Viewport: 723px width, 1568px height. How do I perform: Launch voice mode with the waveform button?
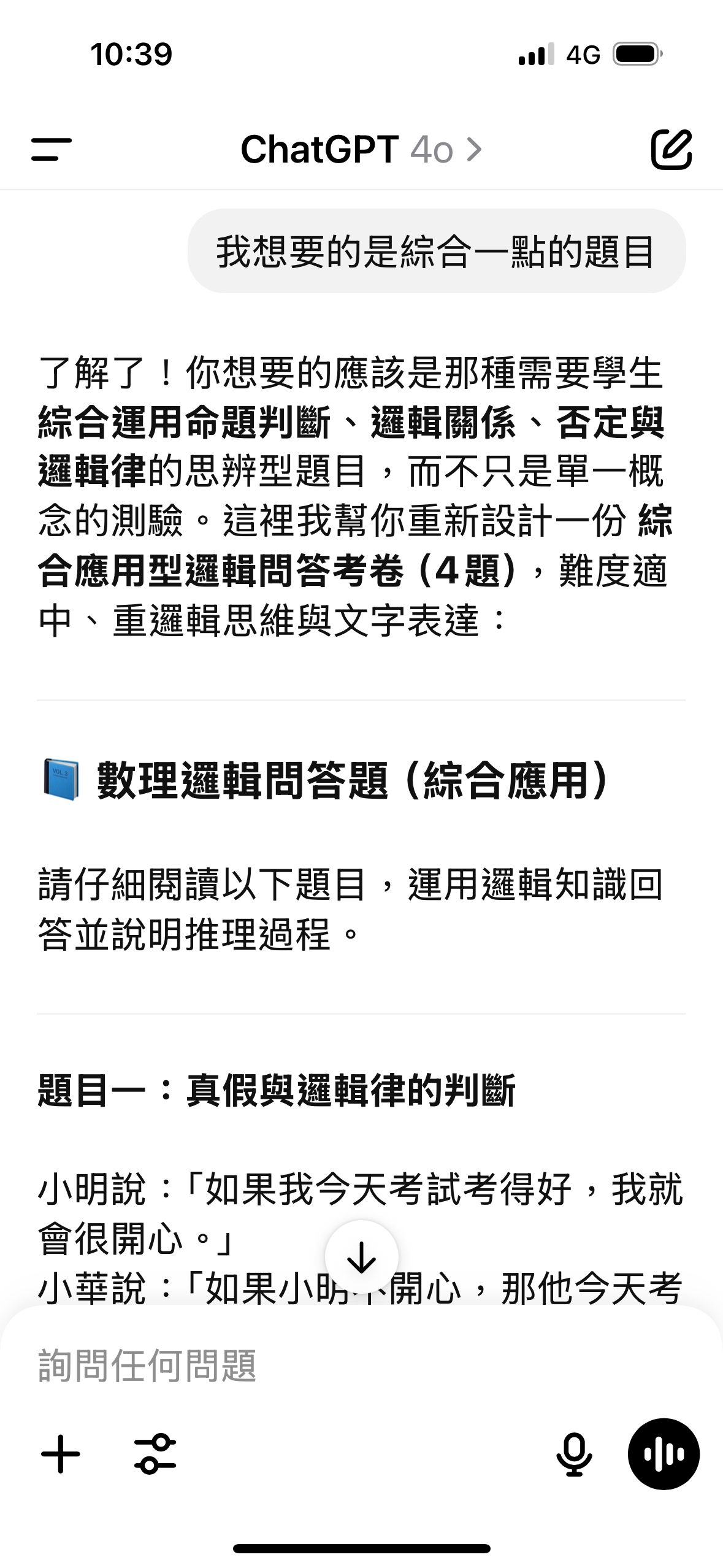click(664, 1454)
